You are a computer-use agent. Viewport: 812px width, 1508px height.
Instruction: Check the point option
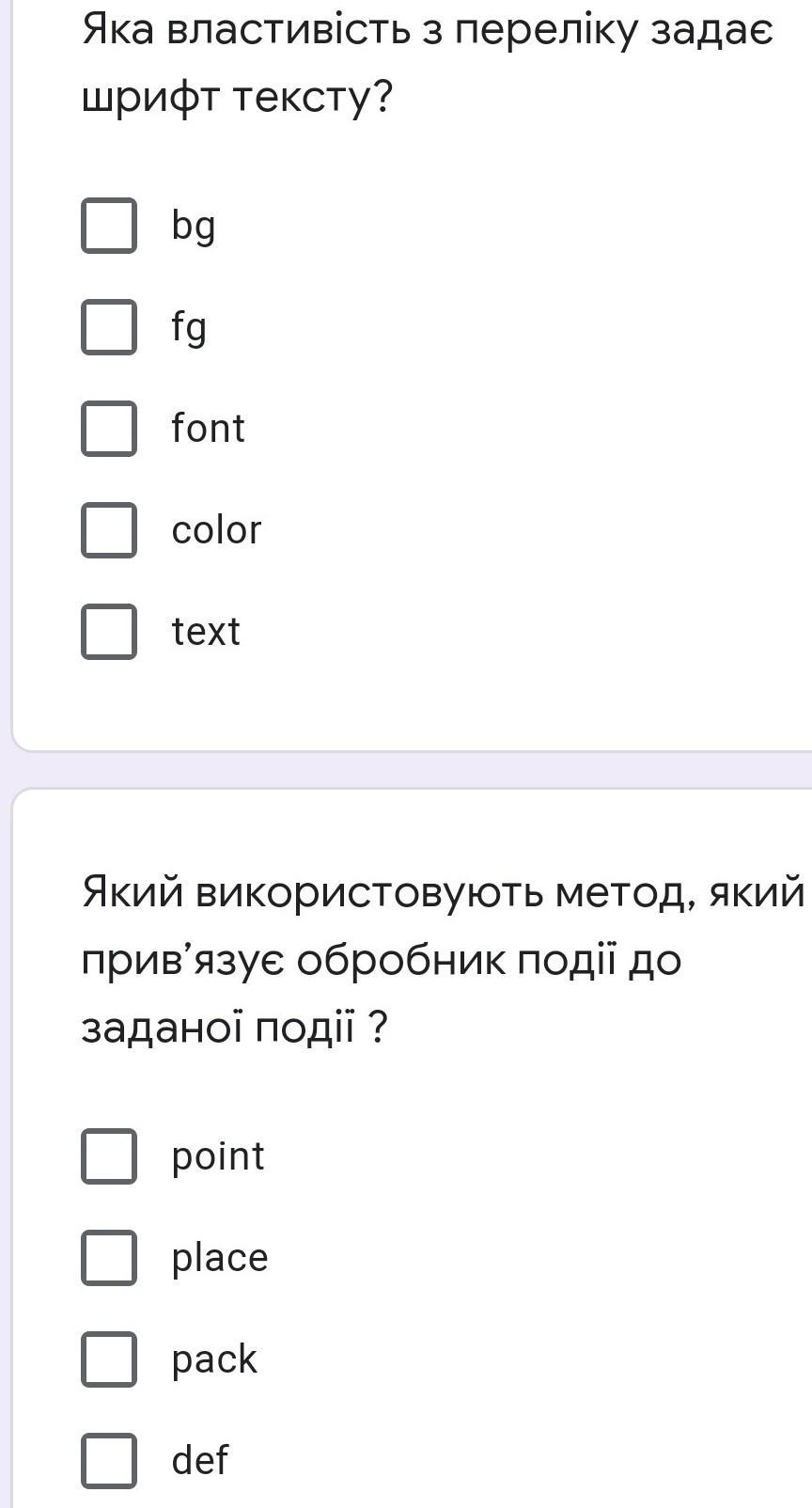coord(109,1156)
